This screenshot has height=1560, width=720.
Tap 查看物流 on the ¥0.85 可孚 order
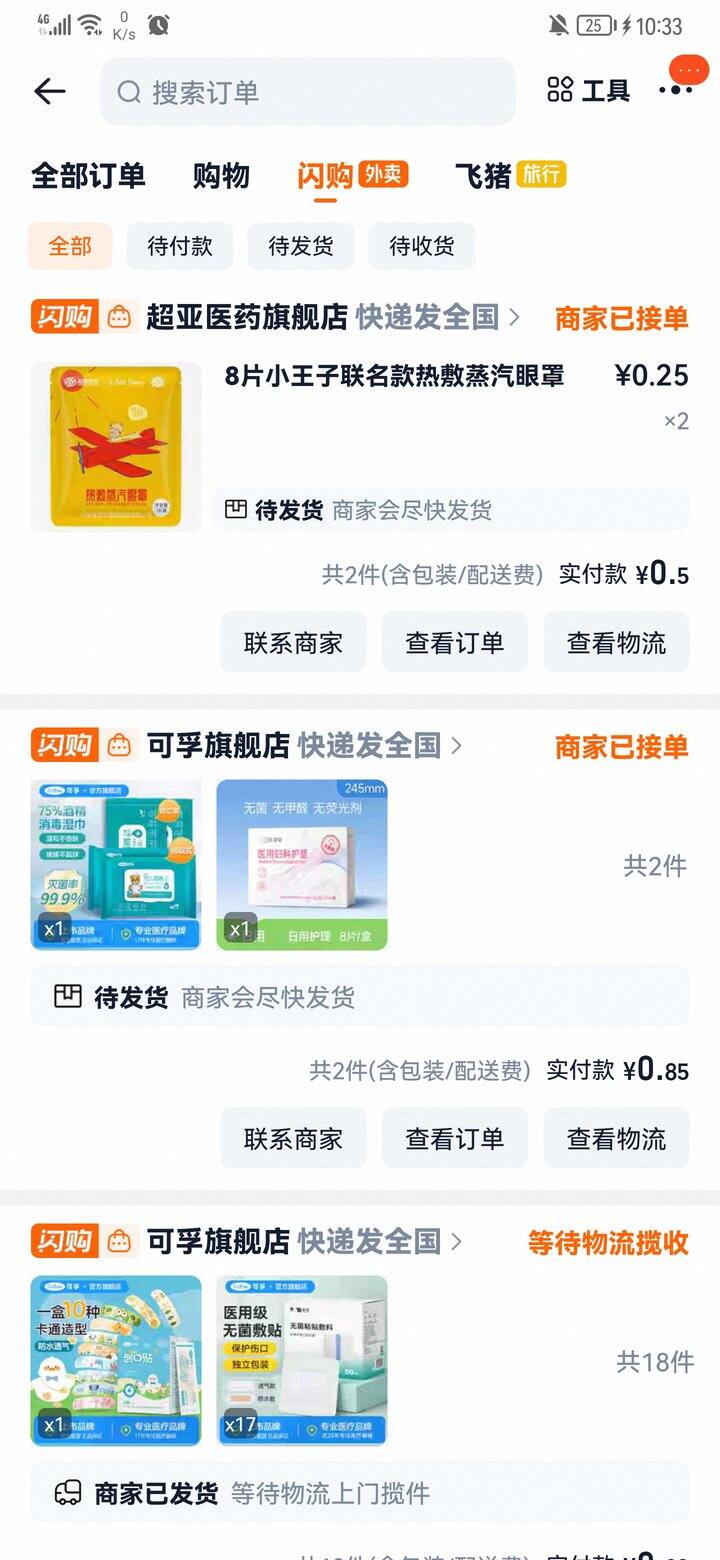click(x=616, y=1138)
